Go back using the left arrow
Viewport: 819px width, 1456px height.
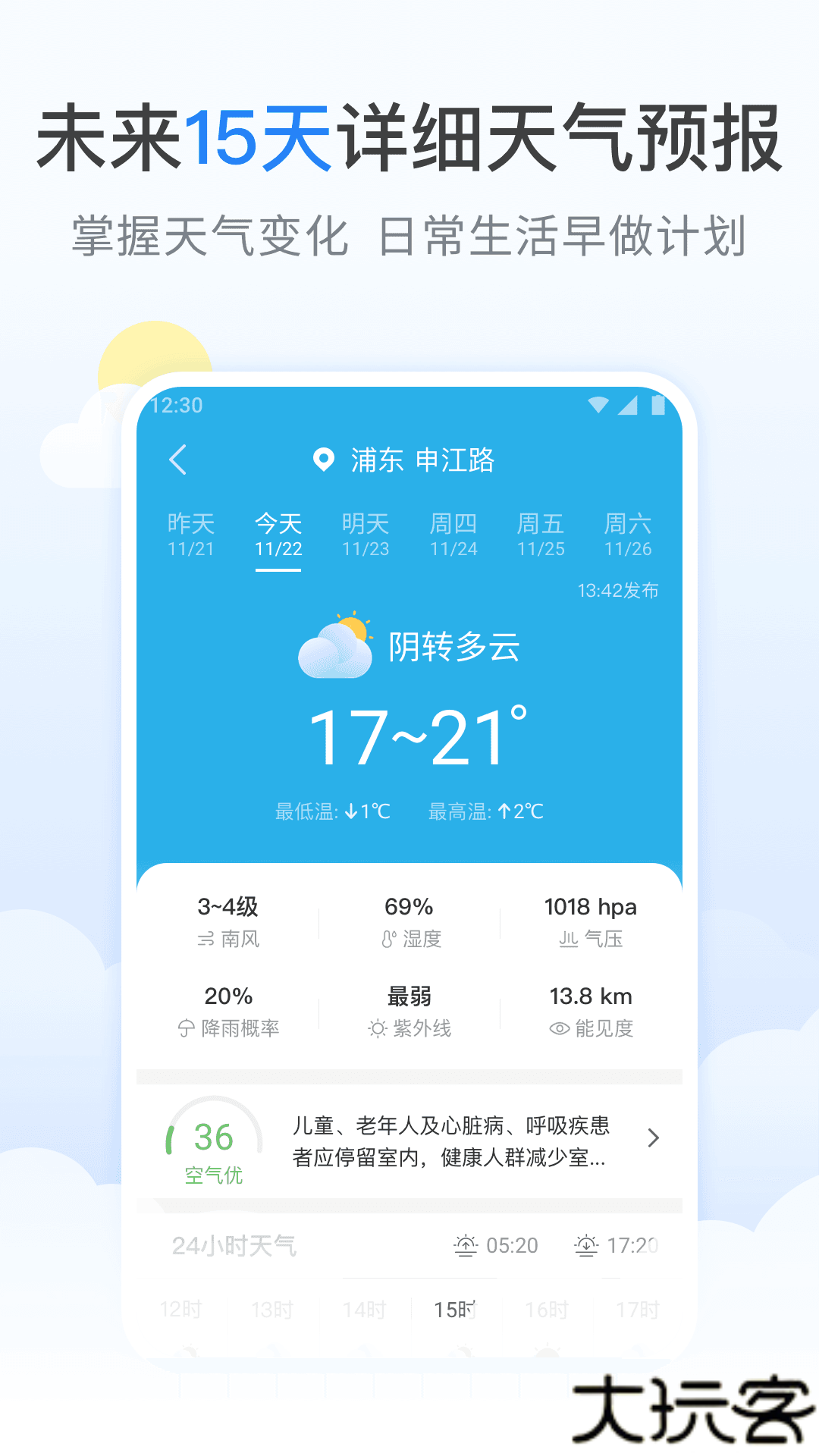178,460
